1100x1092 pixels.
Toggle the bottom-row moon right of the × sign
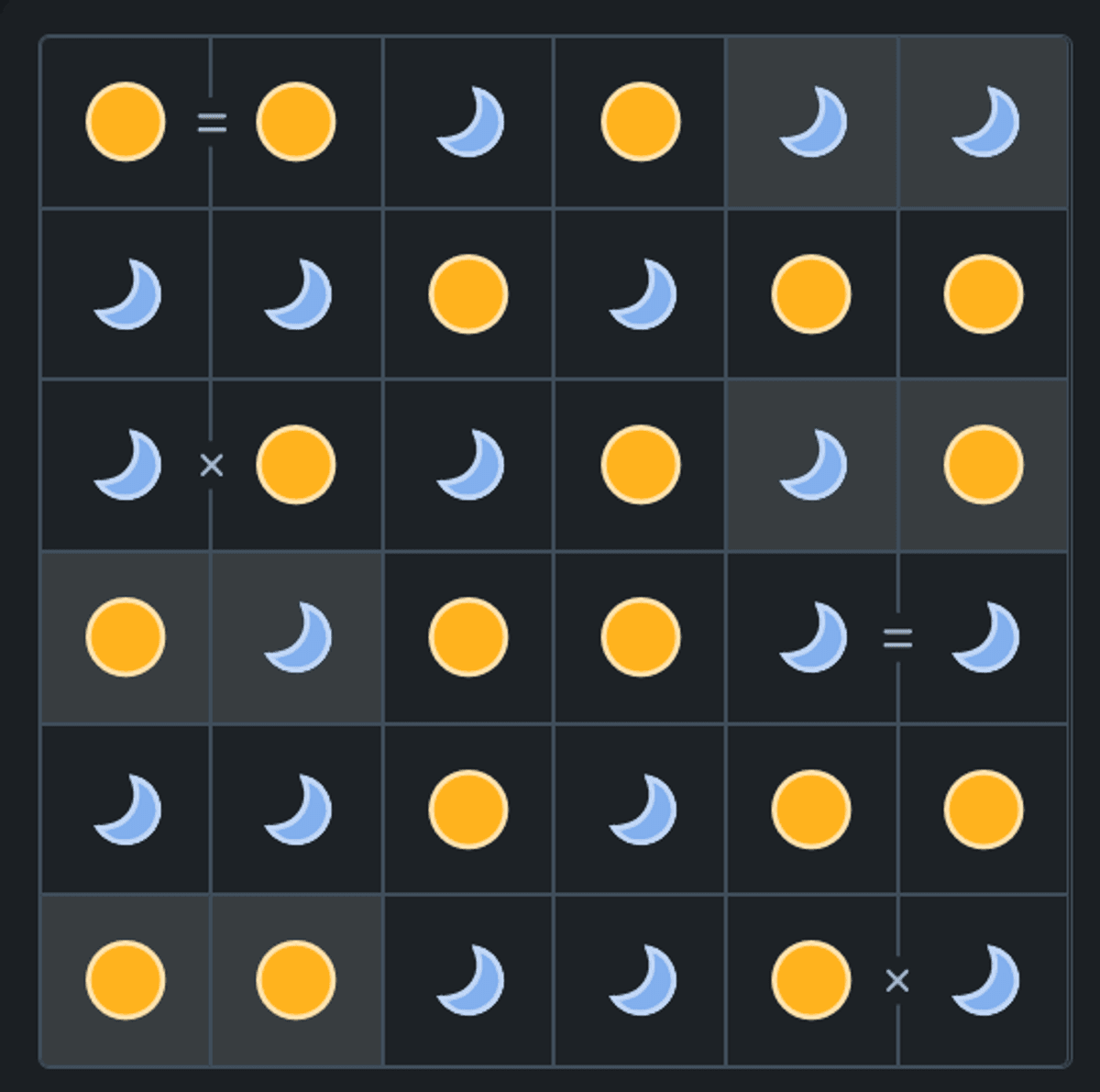(986, 980)
